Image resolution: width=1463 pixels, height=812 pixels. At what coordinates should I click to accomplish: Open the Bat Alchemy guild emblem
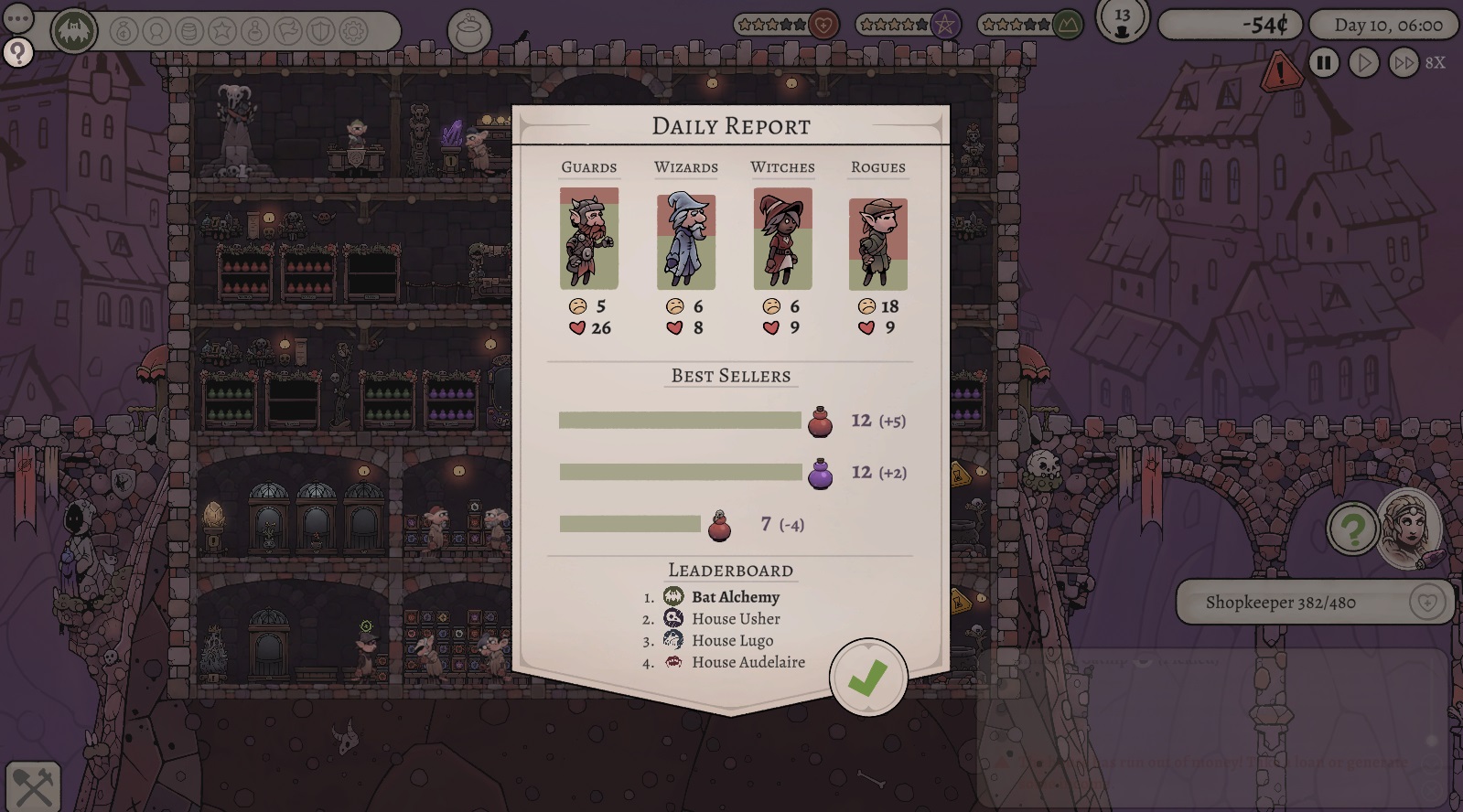pos(74,31)
